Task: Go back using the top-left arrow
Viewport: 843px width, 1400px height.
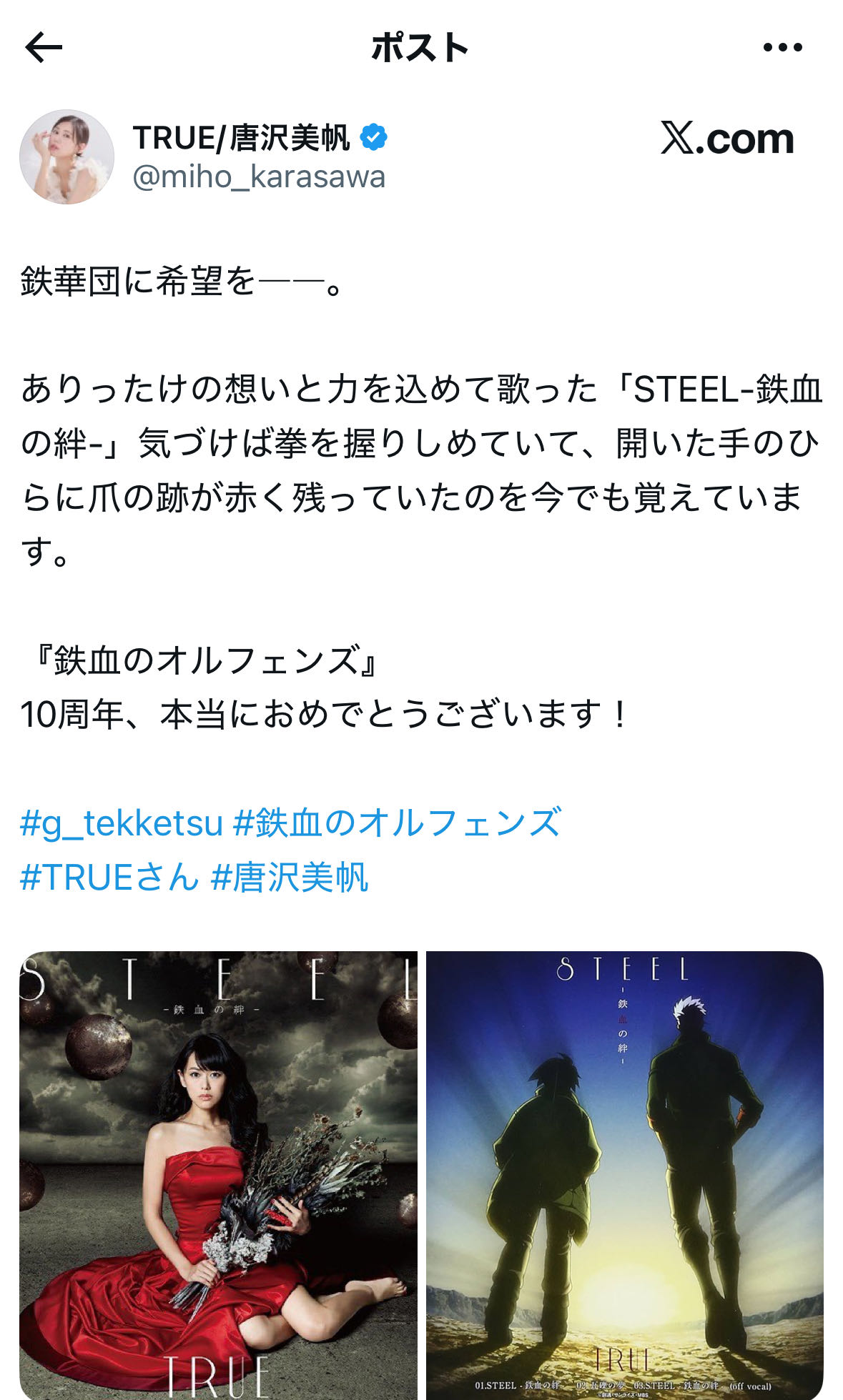Action: (44, 48)
